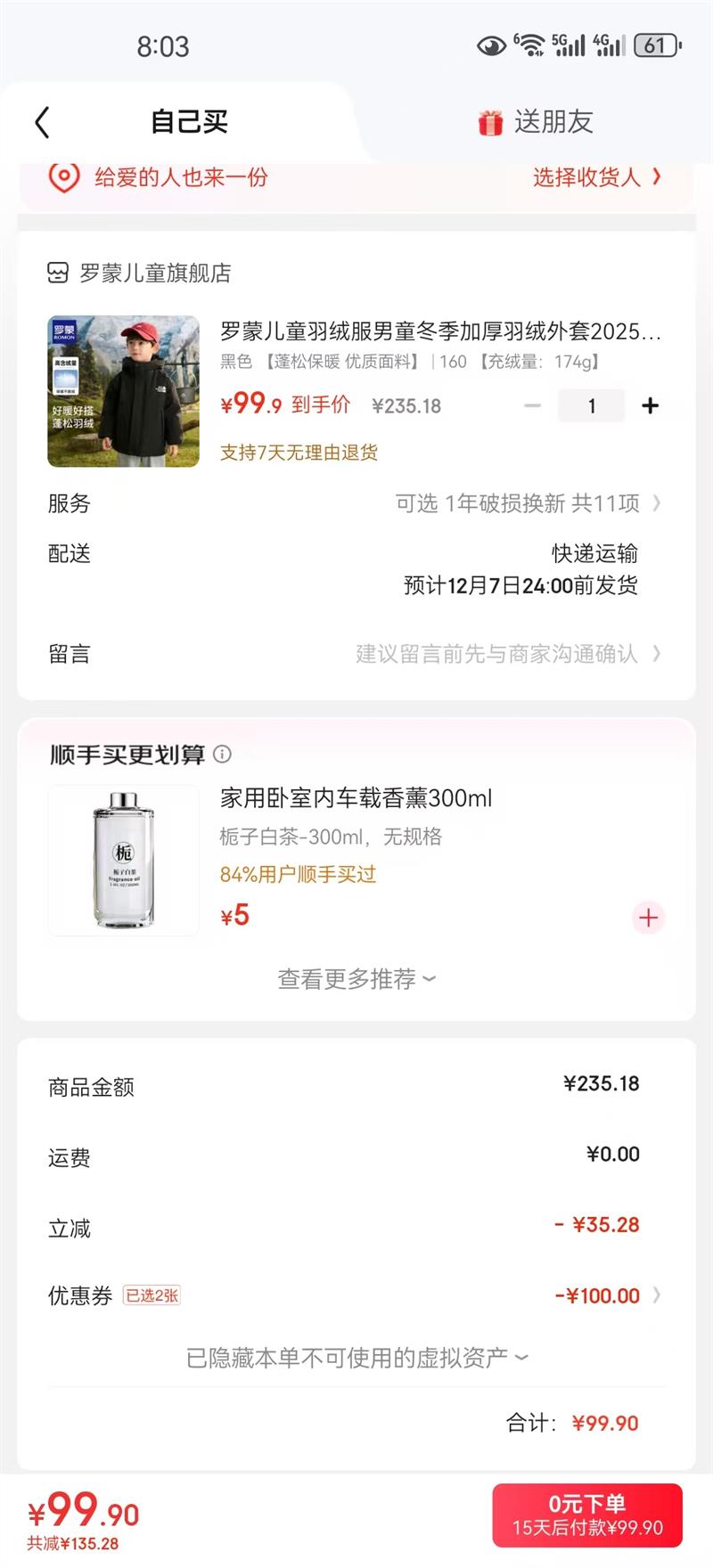Add the 香薰300ml item with plus
This screenshot has height=1568, width=713.
tap(648, 918)
